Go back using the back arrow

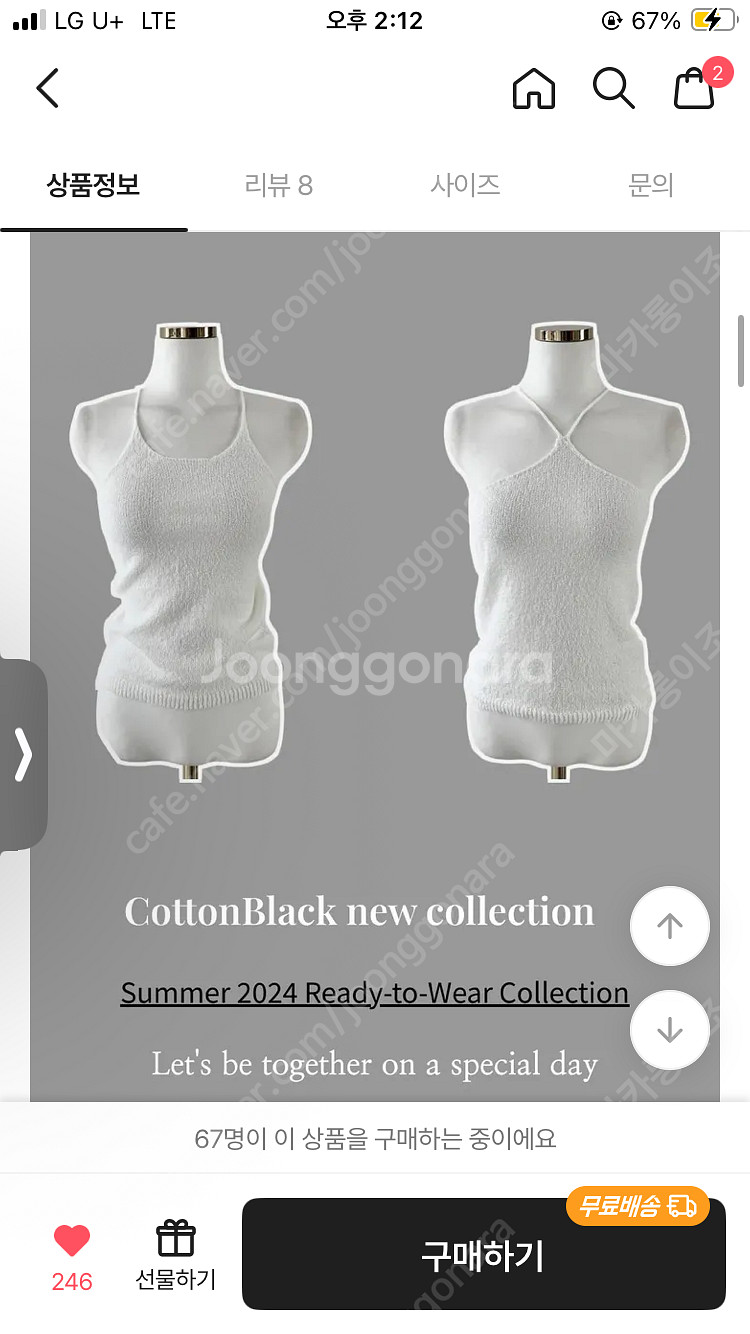point(47,88)
